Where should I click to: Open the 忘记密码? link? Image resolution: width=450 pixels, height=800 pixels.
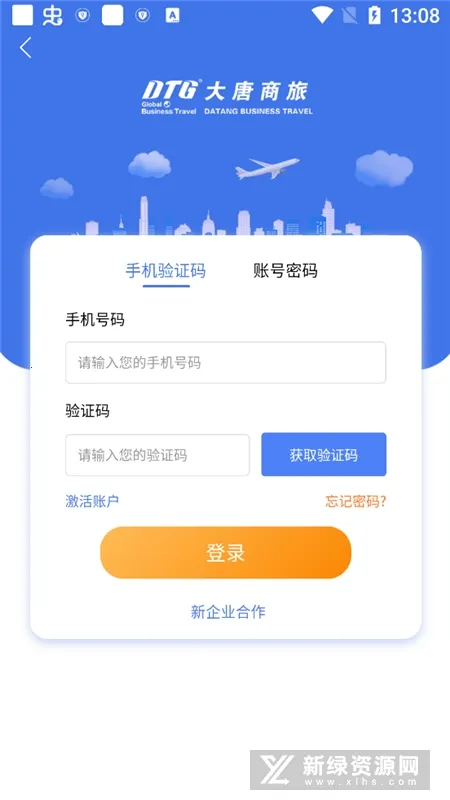tap(356, 502)
